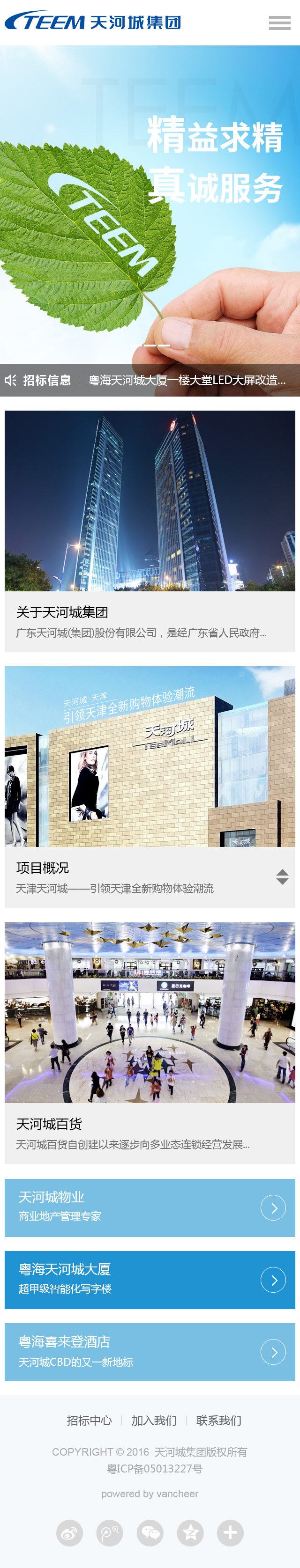Open the hamburger menu

tap(280, 23)
